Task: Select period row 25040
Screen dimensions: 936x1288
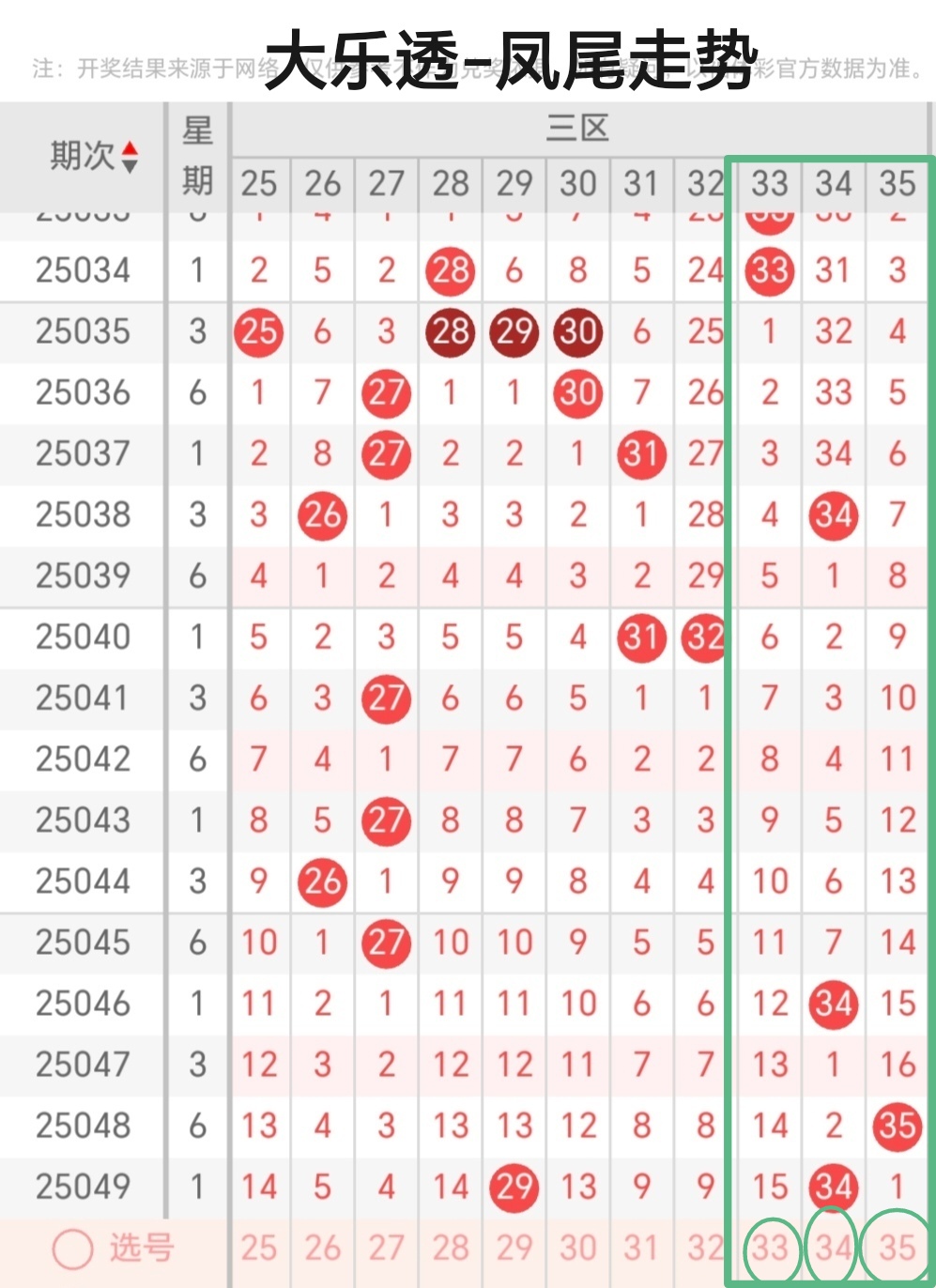Action: (x=81, y=637)
